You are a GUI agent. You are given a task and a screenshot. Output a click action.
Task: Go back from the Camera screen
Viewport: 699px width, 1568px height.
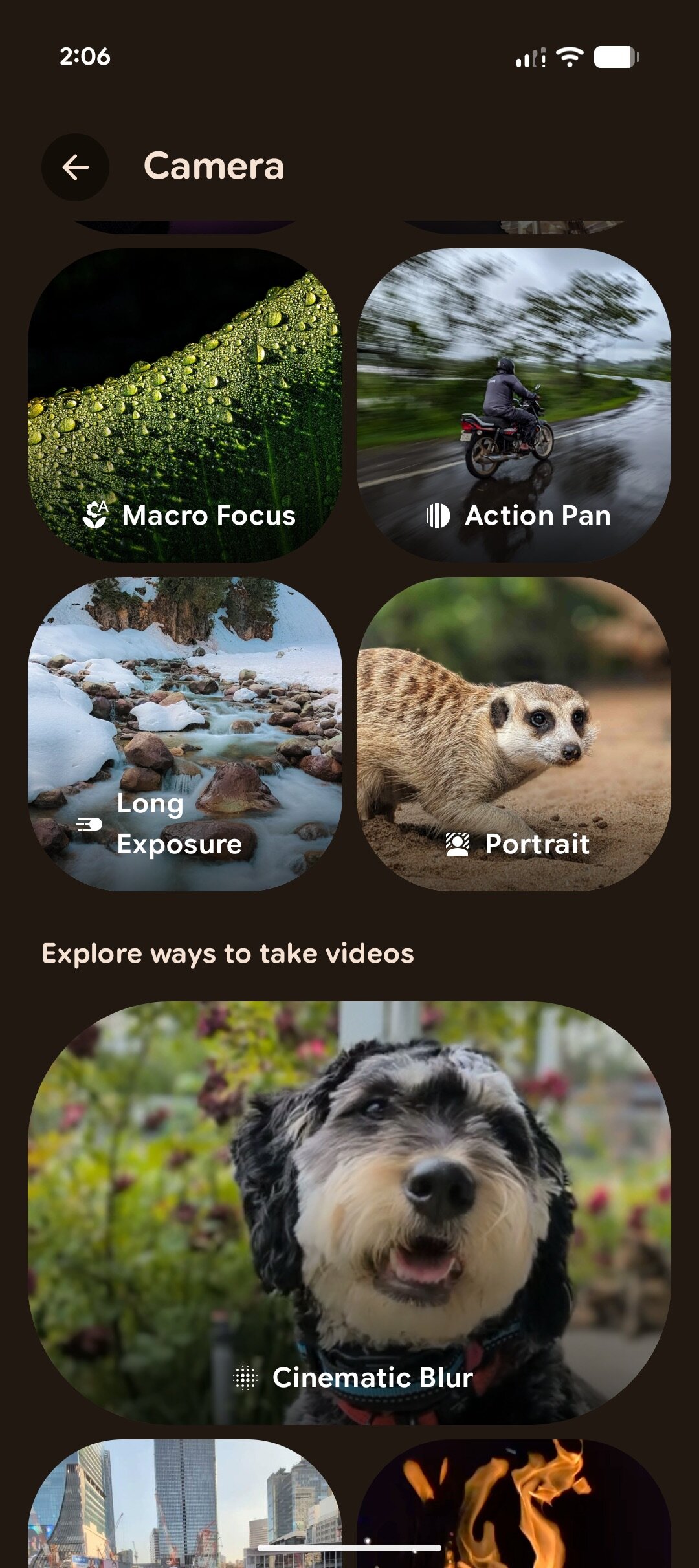coord(75,167)
